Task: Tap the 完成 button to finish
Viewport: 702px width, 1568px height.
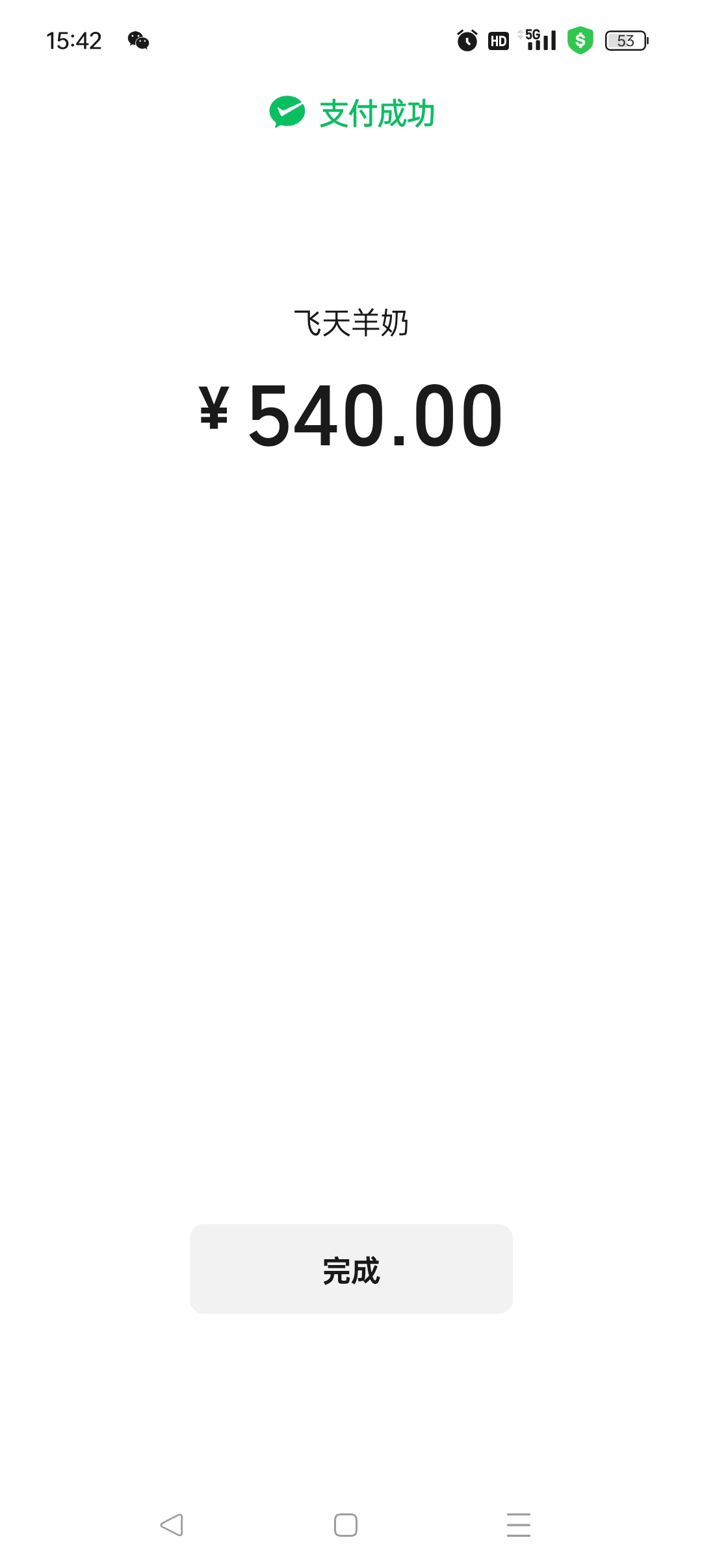Action: tap(351, 1269)
